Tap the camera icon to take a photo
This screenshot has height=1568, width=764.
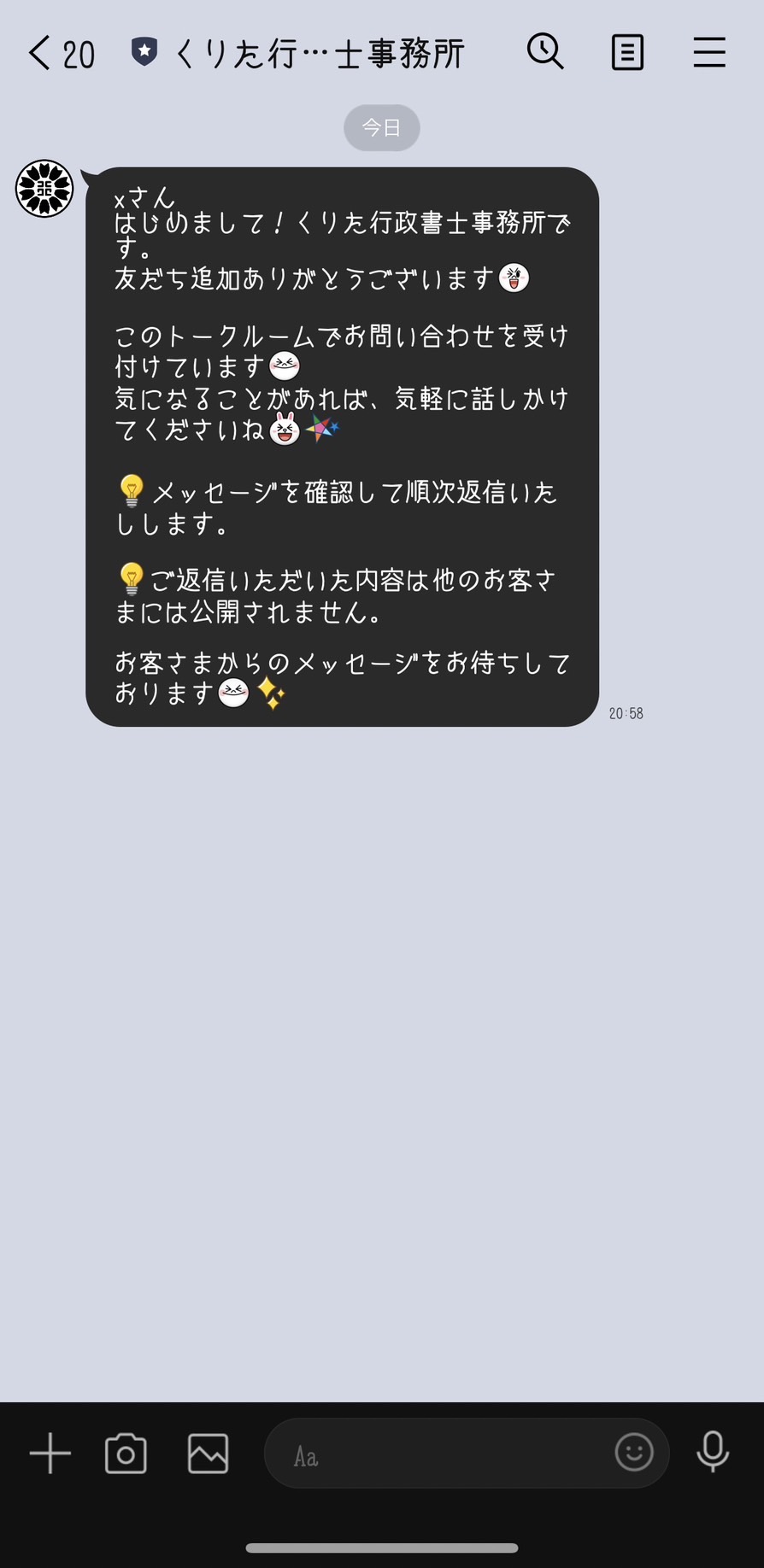pyautogui.click(x=125, y=1453)
